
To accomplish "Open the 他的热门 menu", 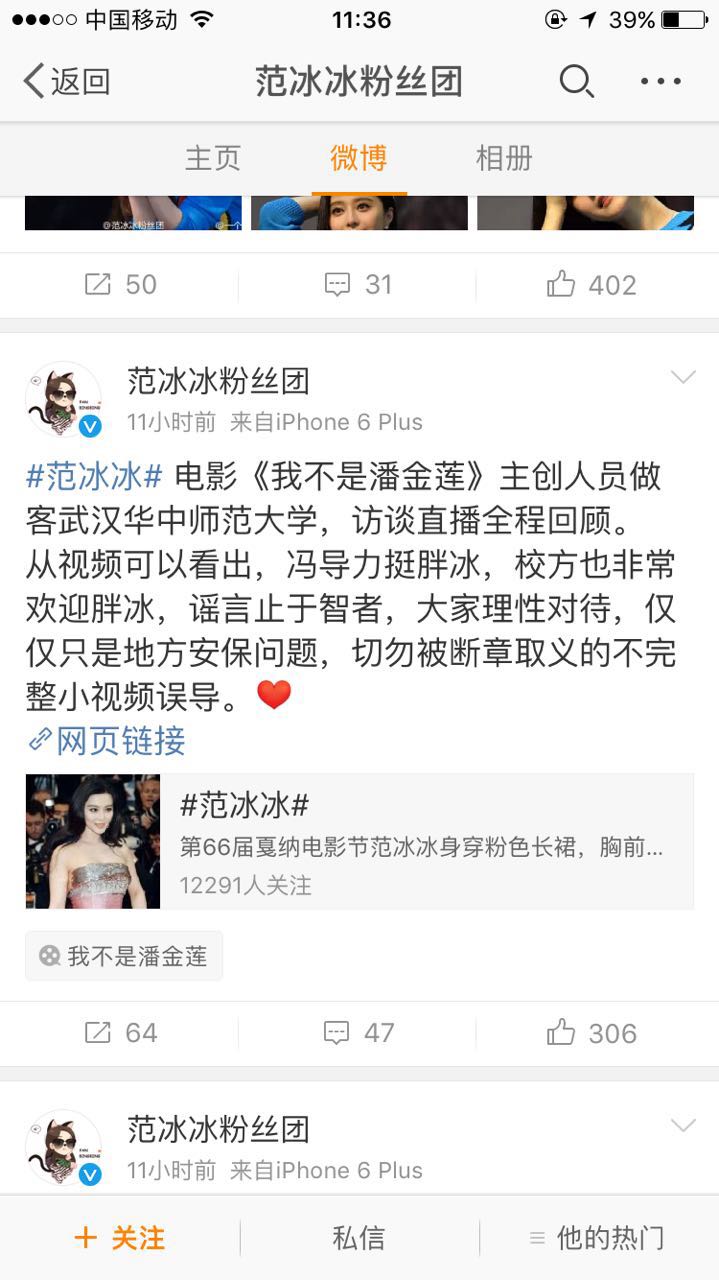I will [x=597, y=1238].
